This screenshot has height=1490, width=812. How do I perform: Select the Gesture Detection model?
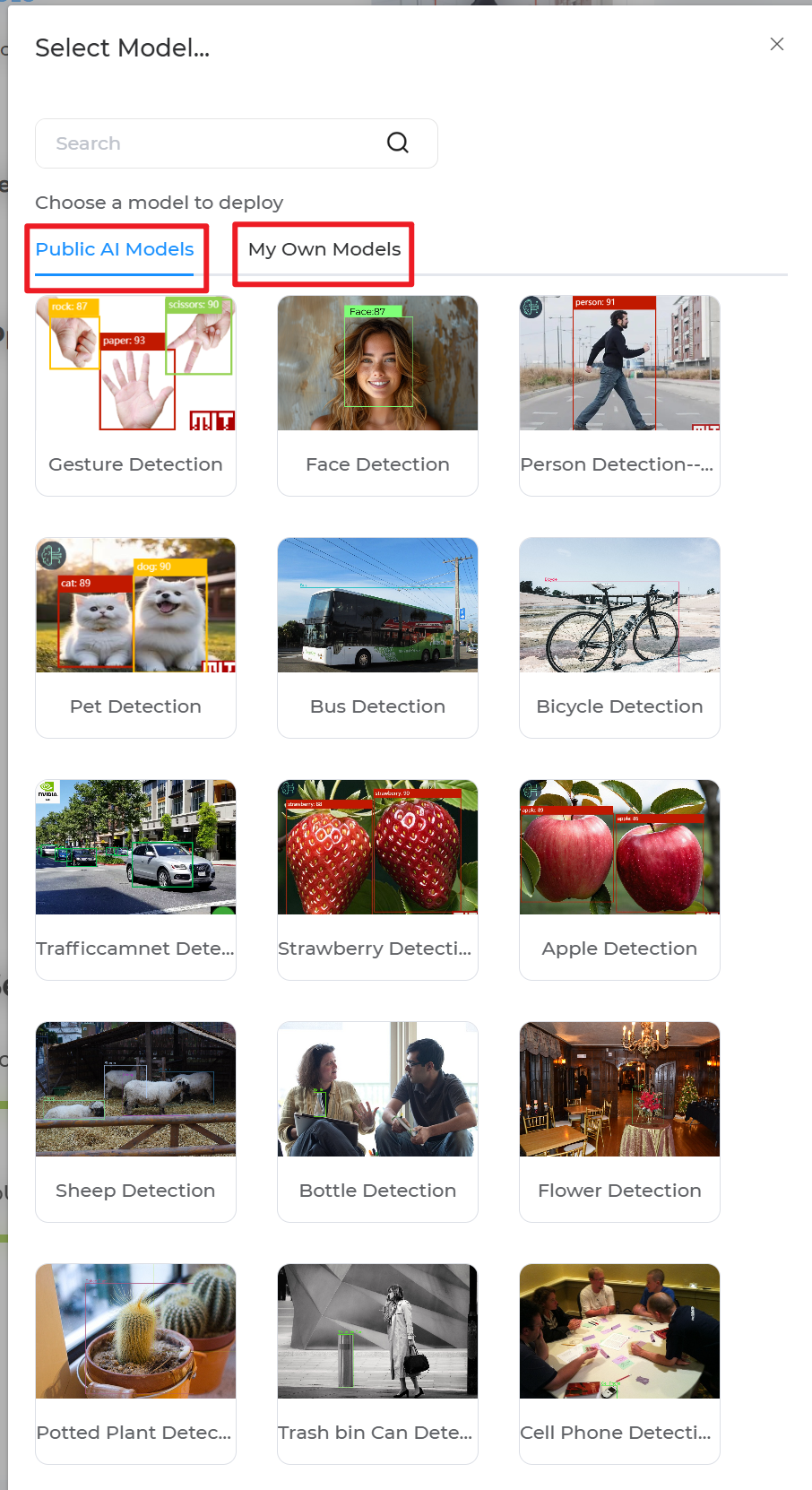point(135,395)
